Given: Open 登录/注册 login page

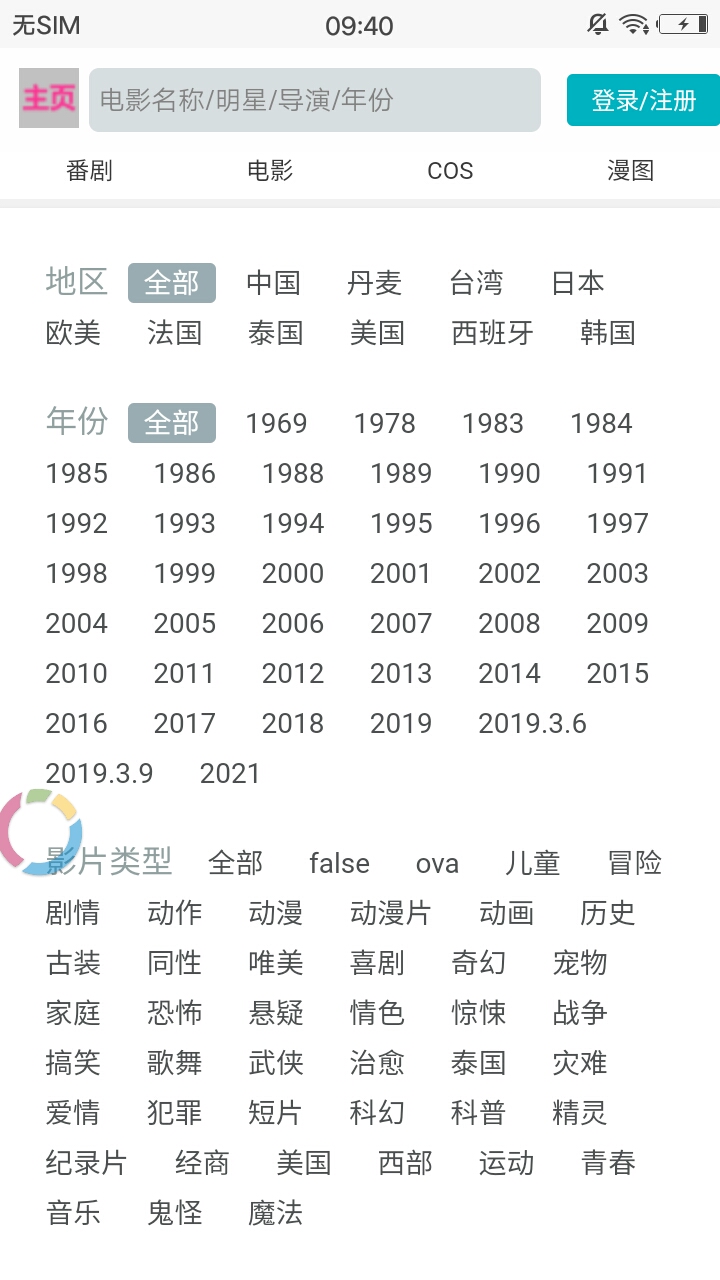Looking at the screenshot, I should coord(643,100).
